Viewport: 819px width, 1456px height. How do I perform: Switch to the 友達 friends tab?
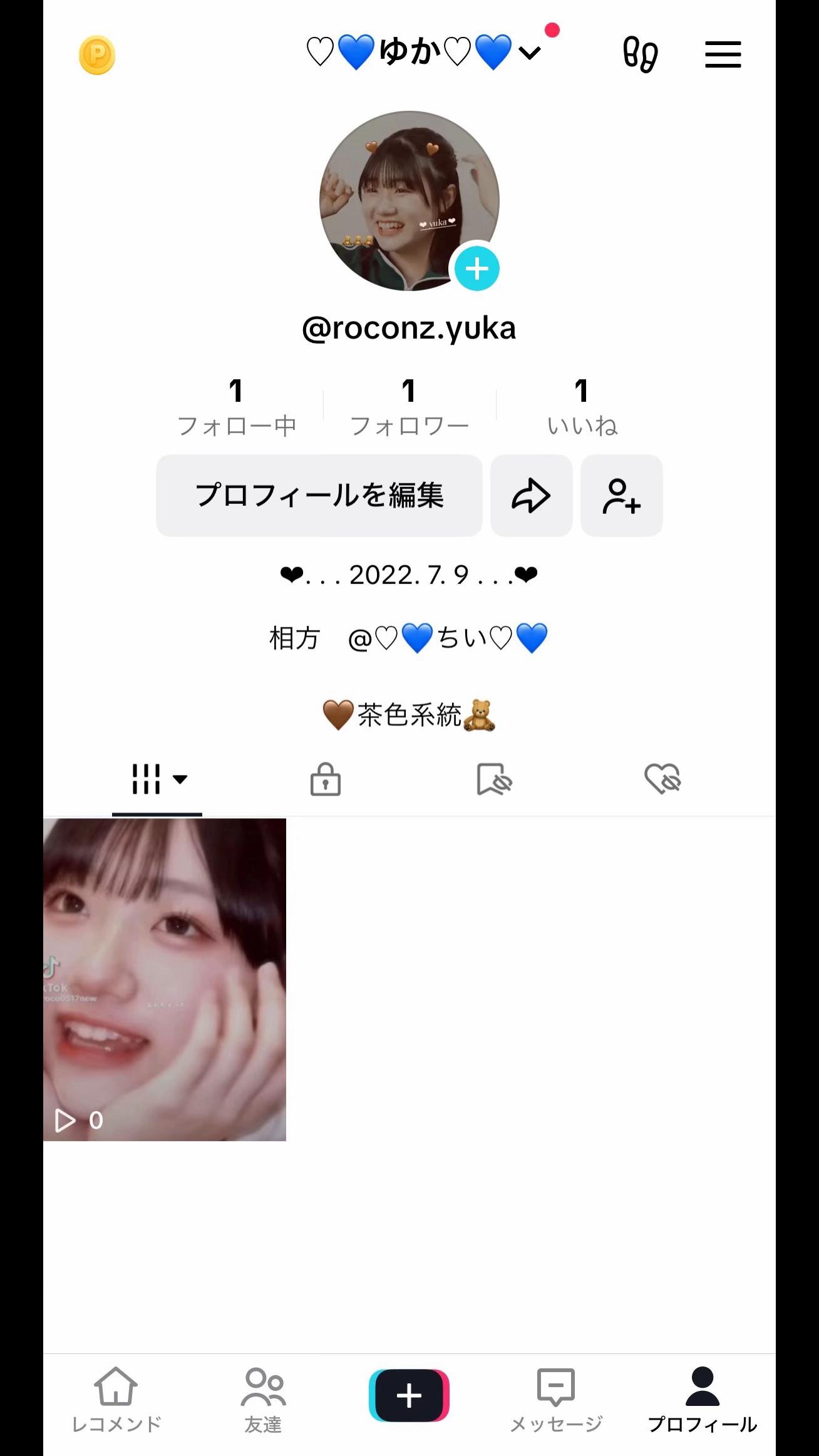tap(263, 1400)
